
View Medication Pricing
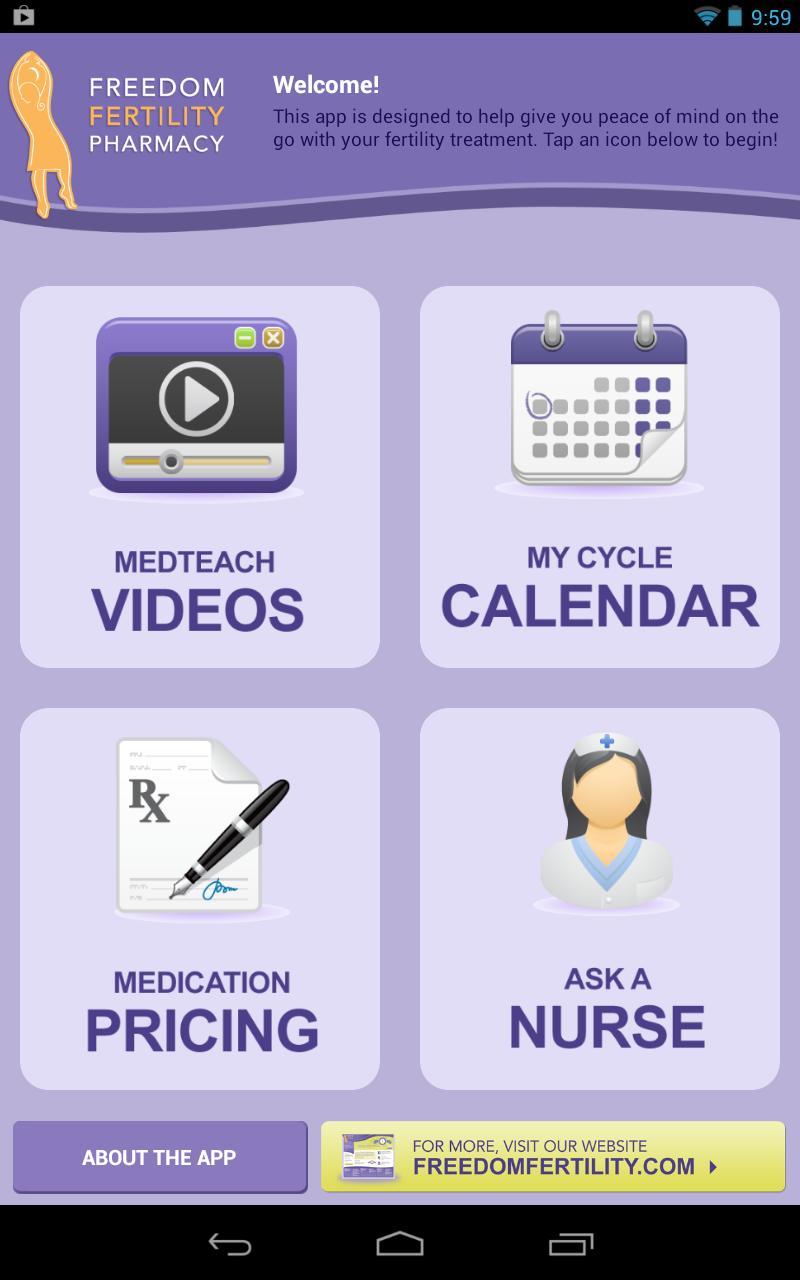click(200, 897)
